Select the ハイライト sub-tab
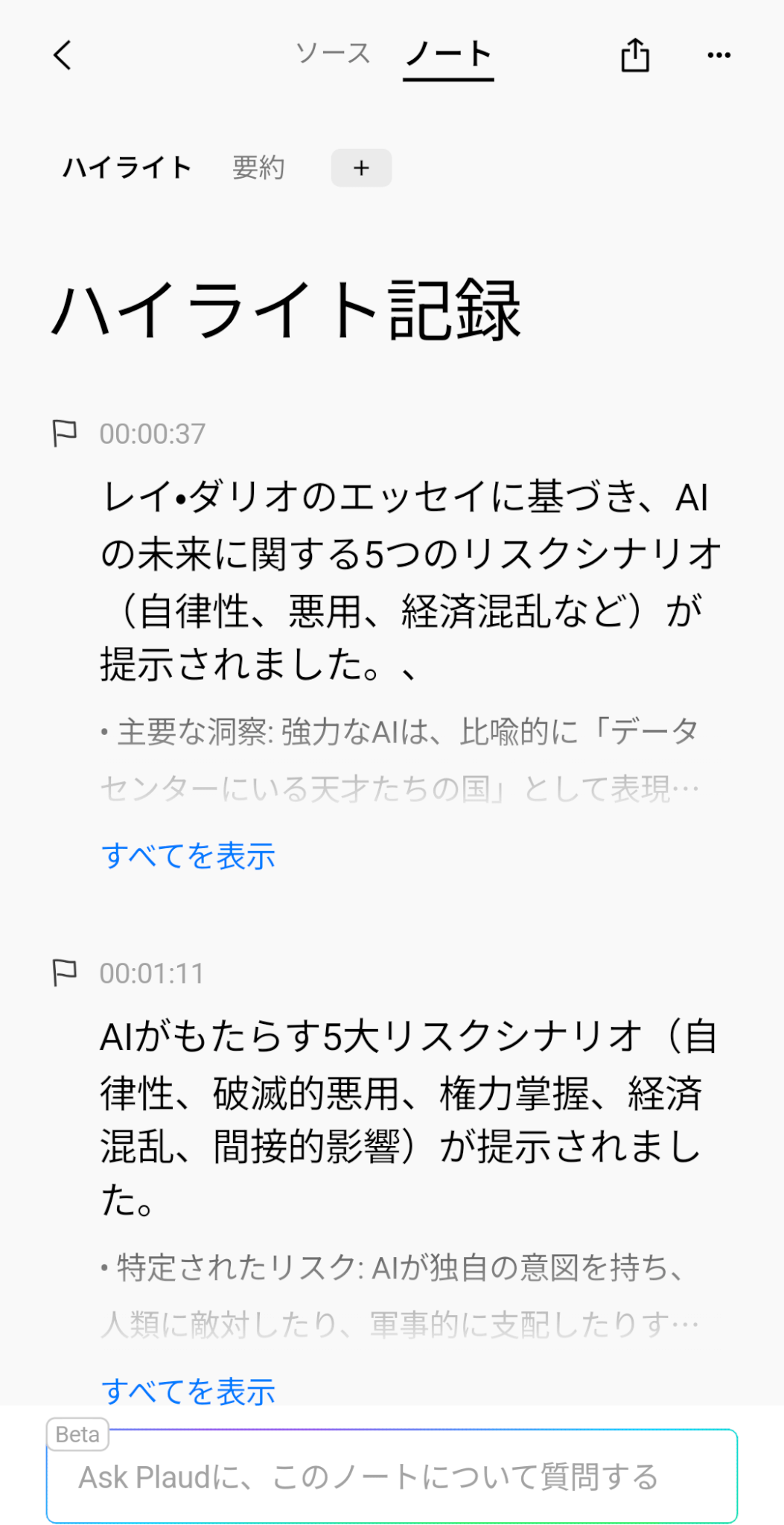The width and height of the screenshot is (784, 1525). 127,168
